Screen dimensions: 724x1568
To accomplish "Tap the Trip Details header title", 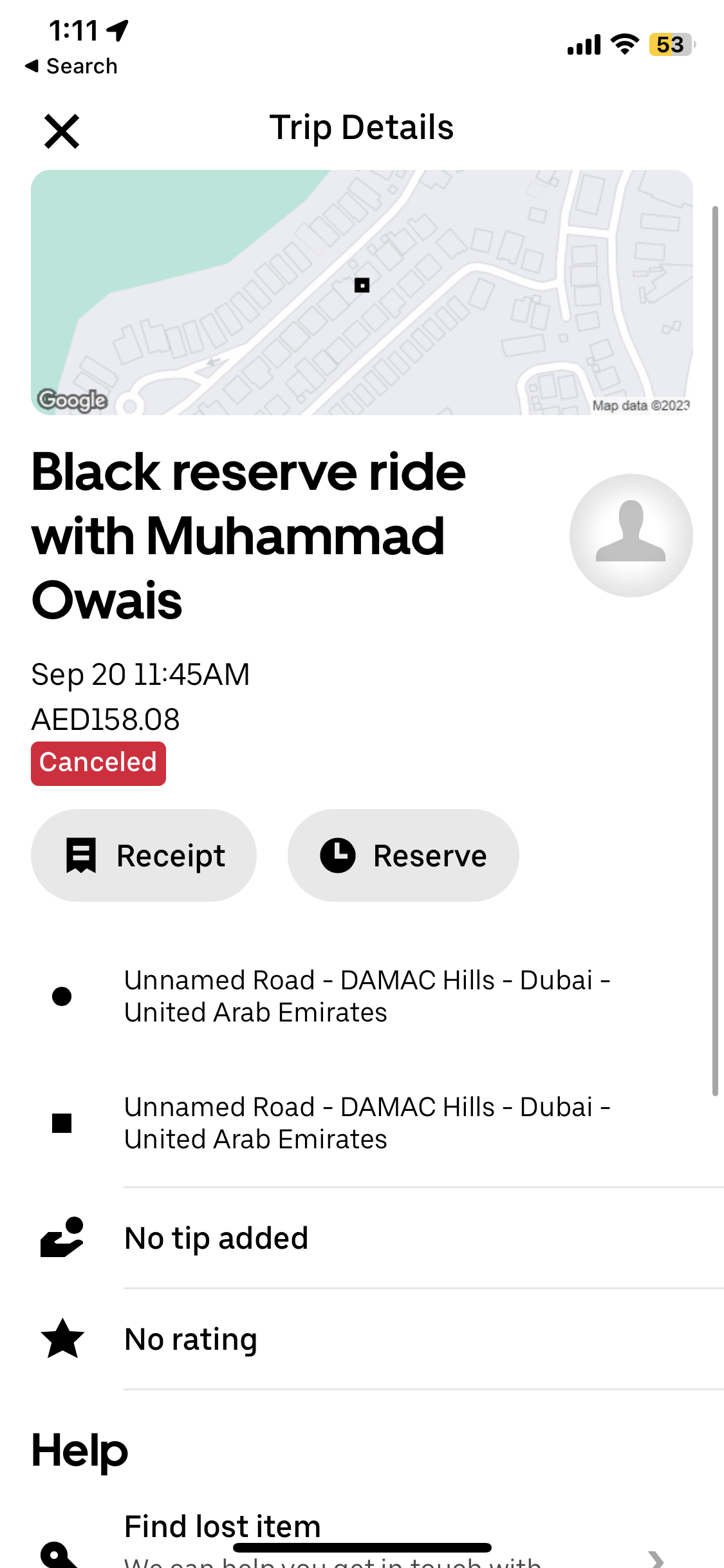I will point(362,127).
